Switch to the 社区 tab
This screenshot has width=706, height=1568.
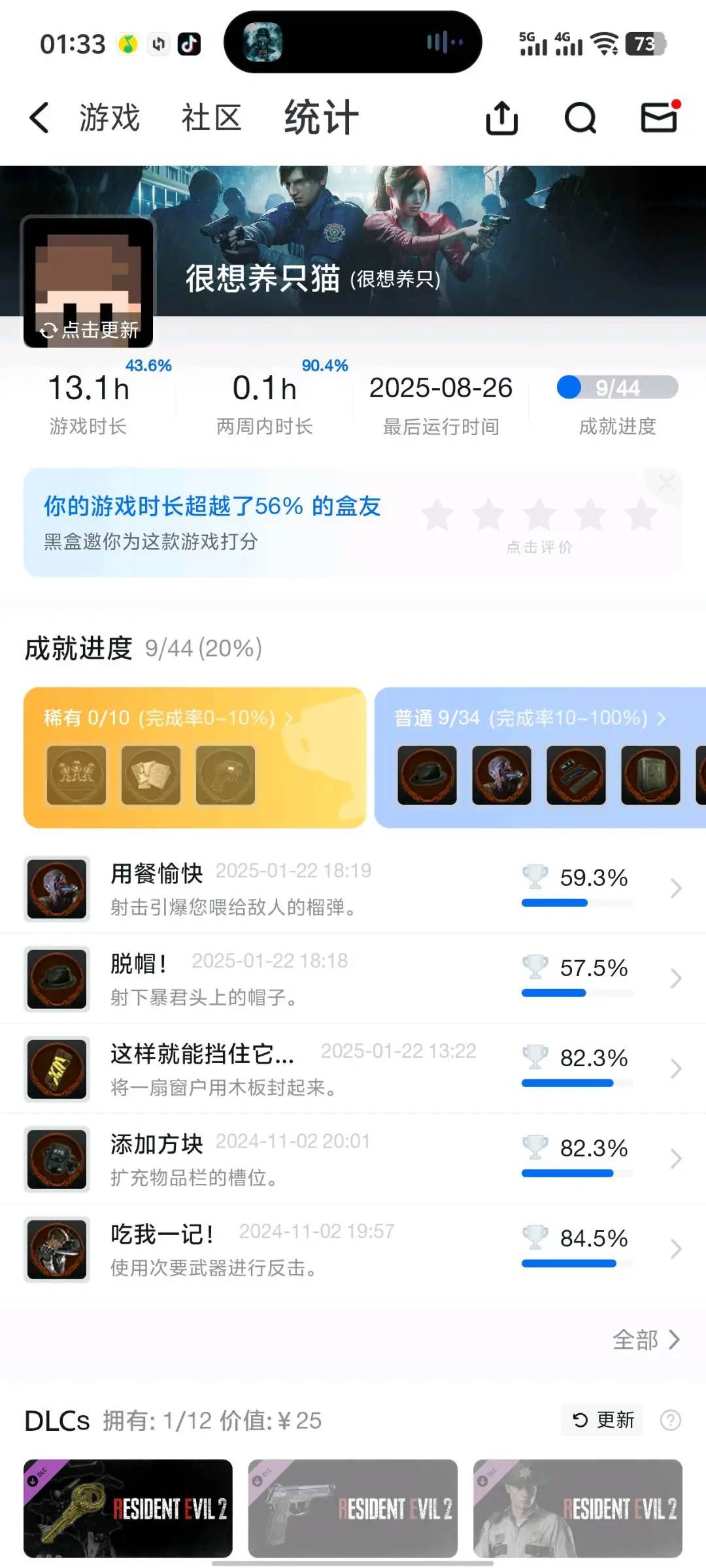pyautogui.click(x=211, y=118)
